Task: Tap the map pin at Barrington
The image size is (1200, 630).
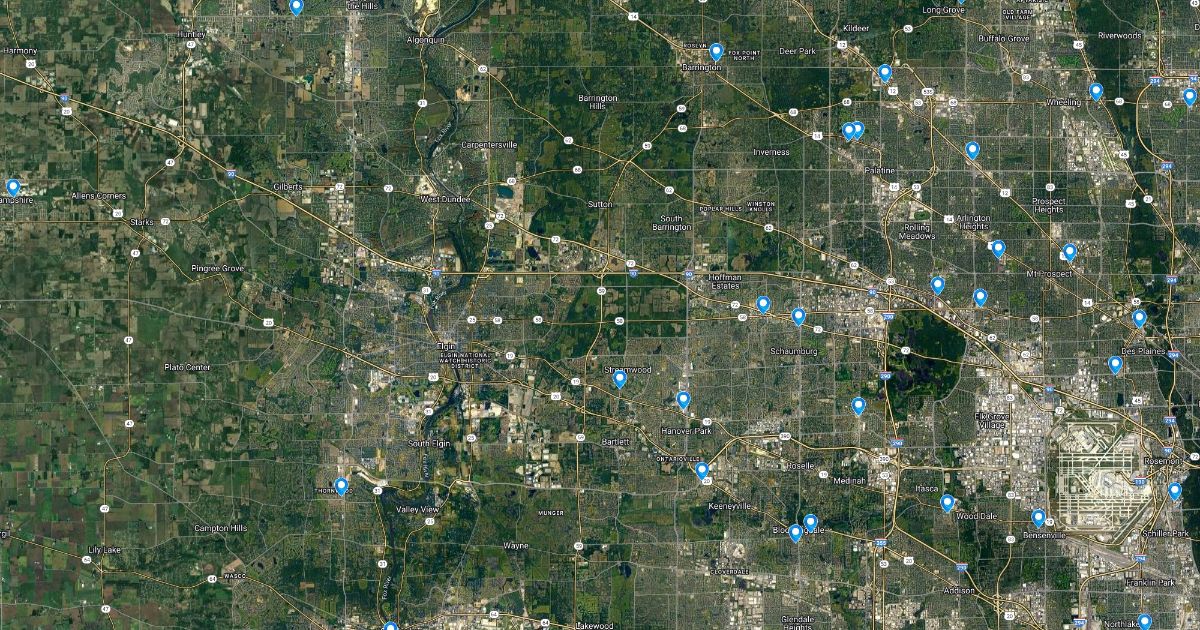Action: click(x=716, y=51)
